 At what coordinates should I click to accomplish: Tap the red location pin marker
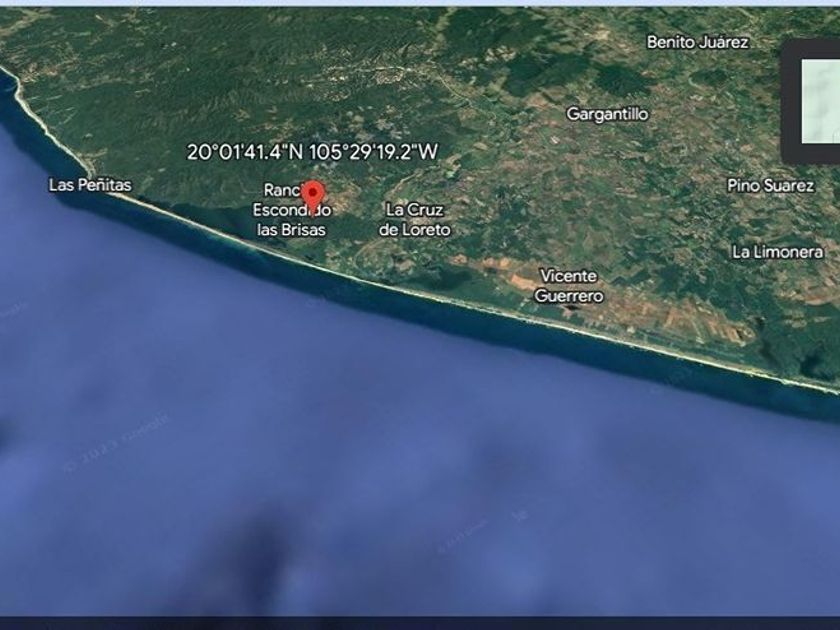coord(313,195)
